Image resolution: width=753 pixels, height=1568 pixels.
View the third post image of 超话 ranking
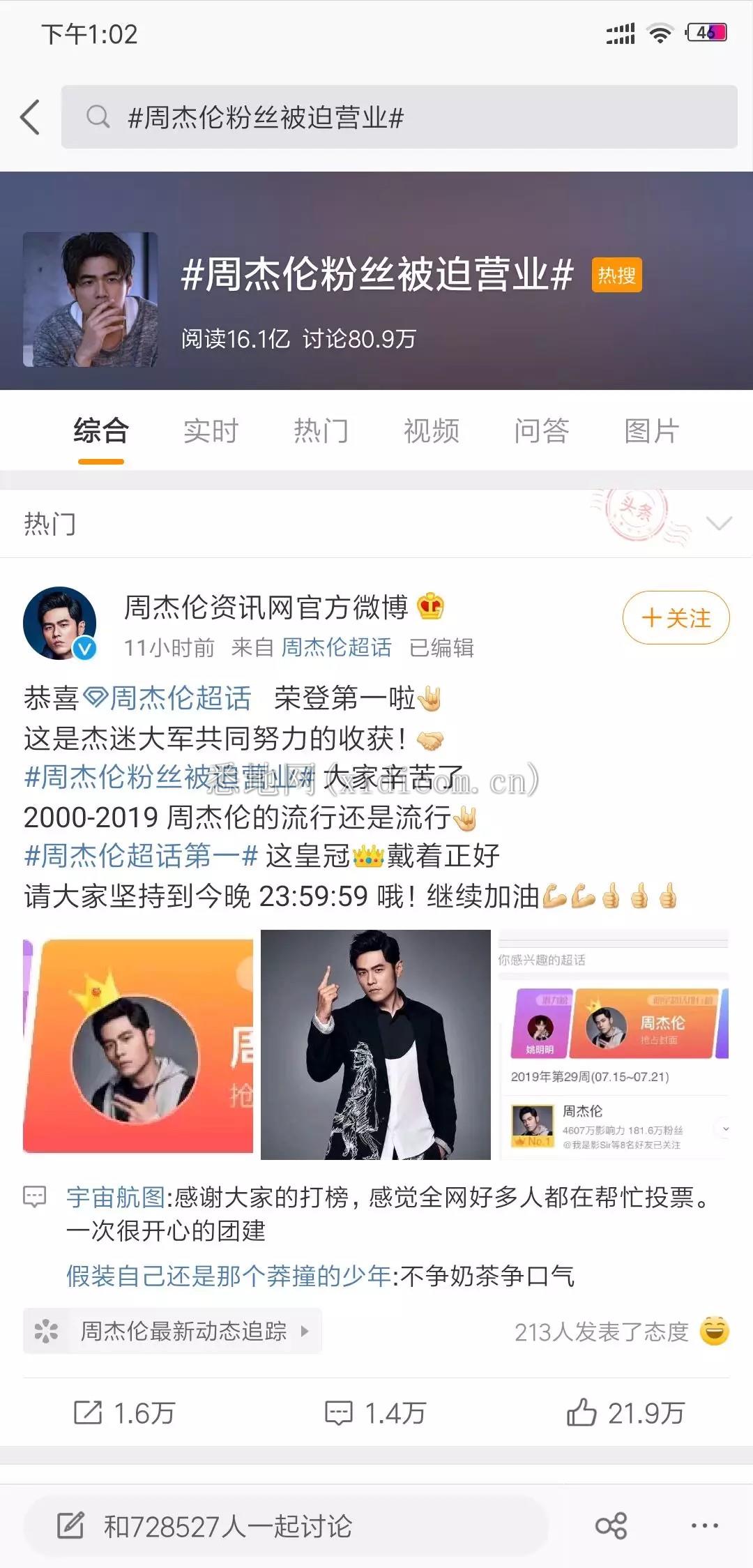click(614, 1044)
